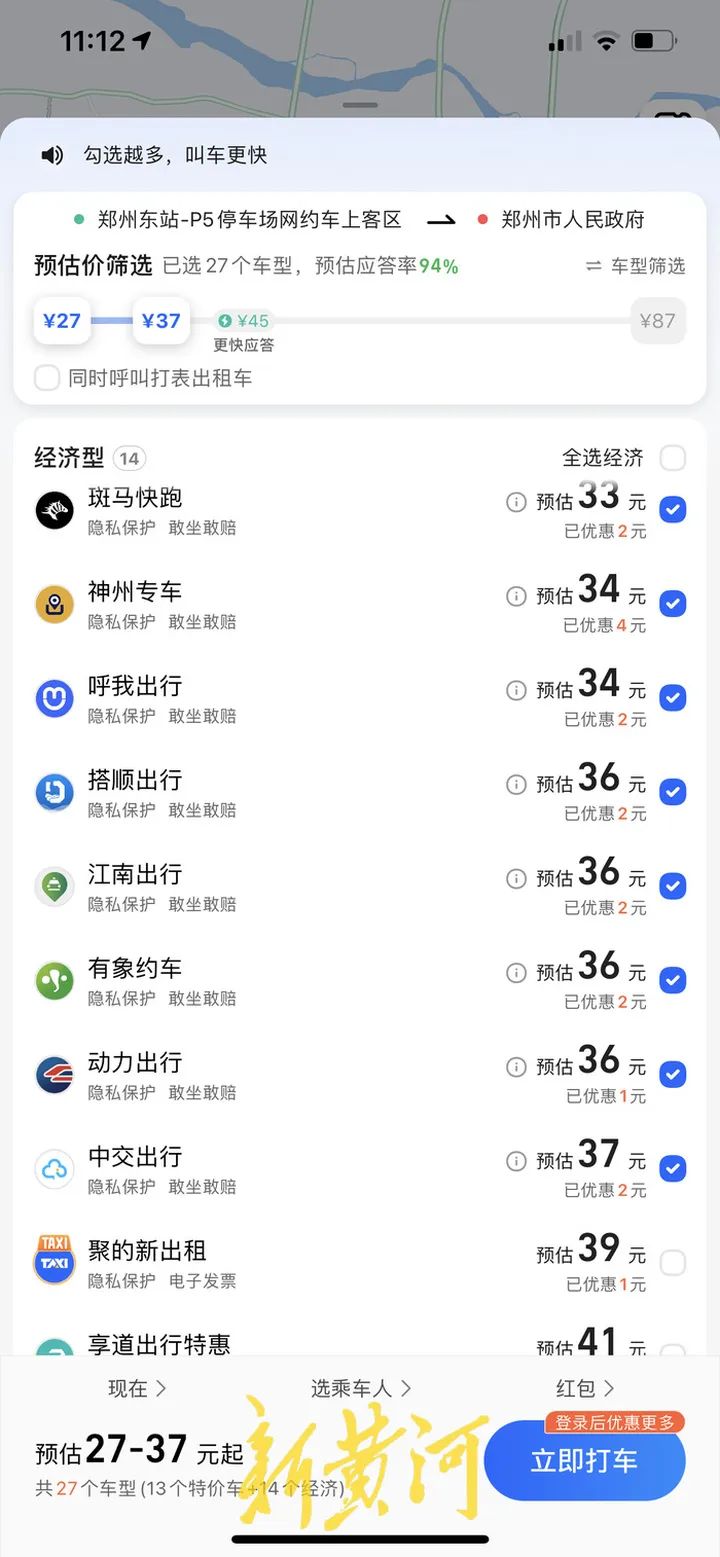
Task: Open 车型筛选 filter
Action: coord(636,266)
